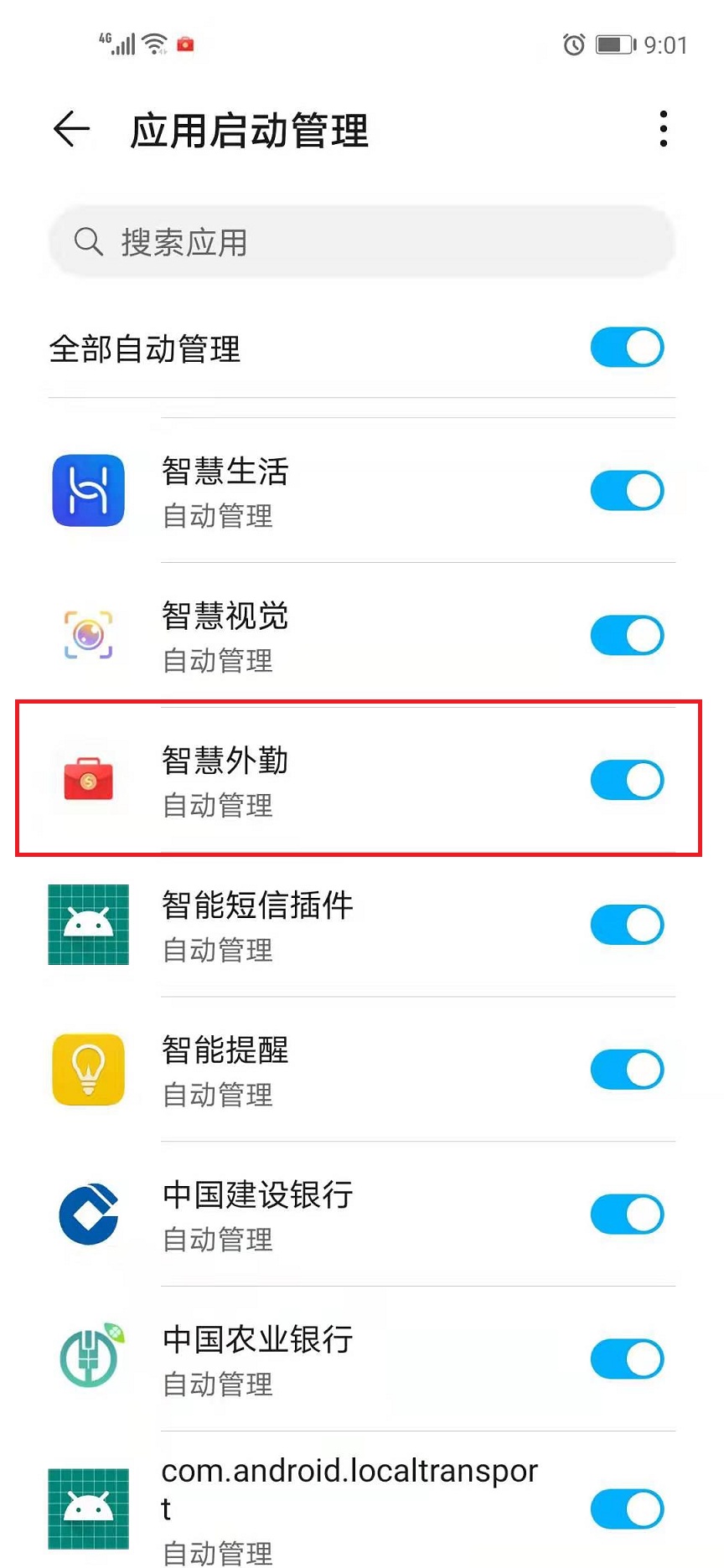Tap the 搜索应用 search field
Image resolution: width=724 pixels, height=1568 pixels.
pyautogui.click(x=362, y=242)
